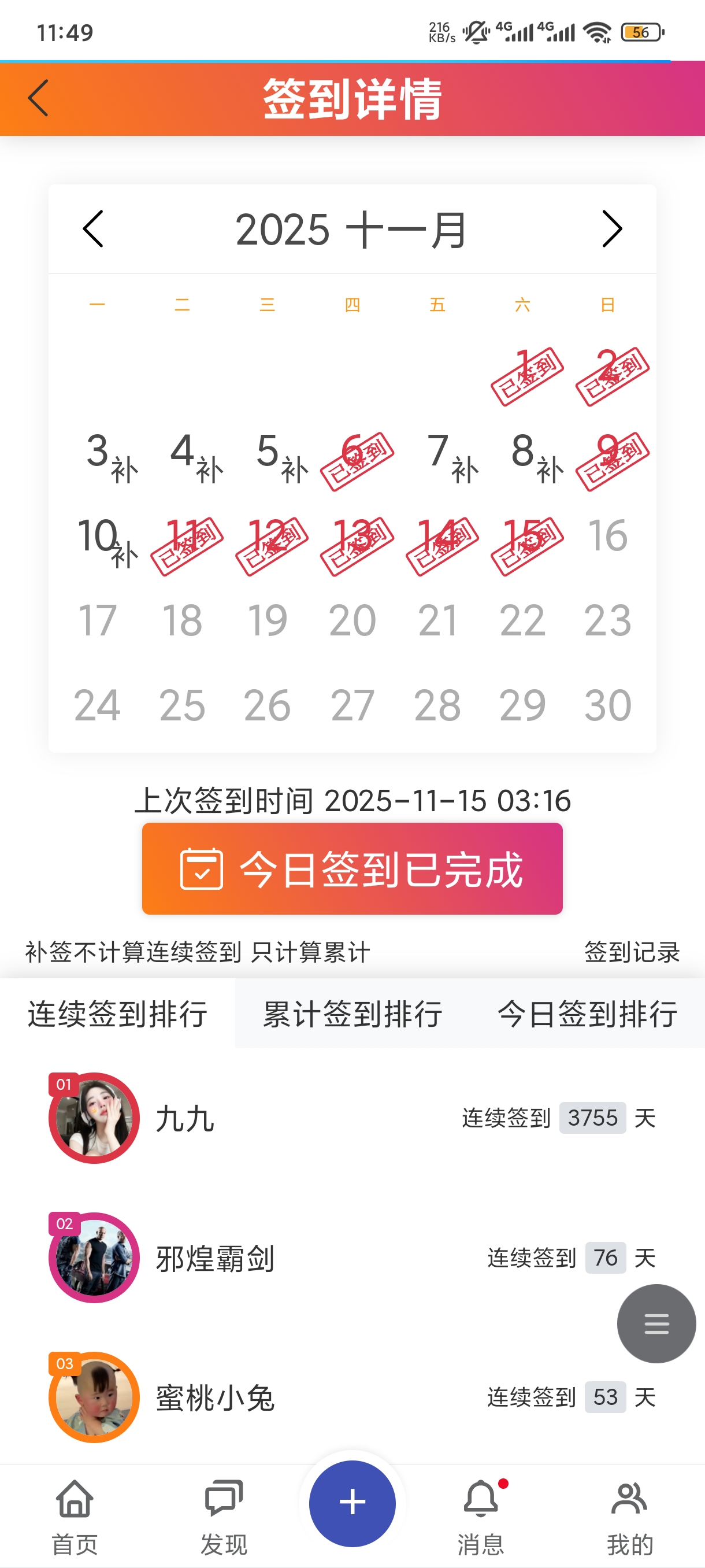
Task: Open the 消息 tab
Action: pyautogui.click(x=481, y=1515)
